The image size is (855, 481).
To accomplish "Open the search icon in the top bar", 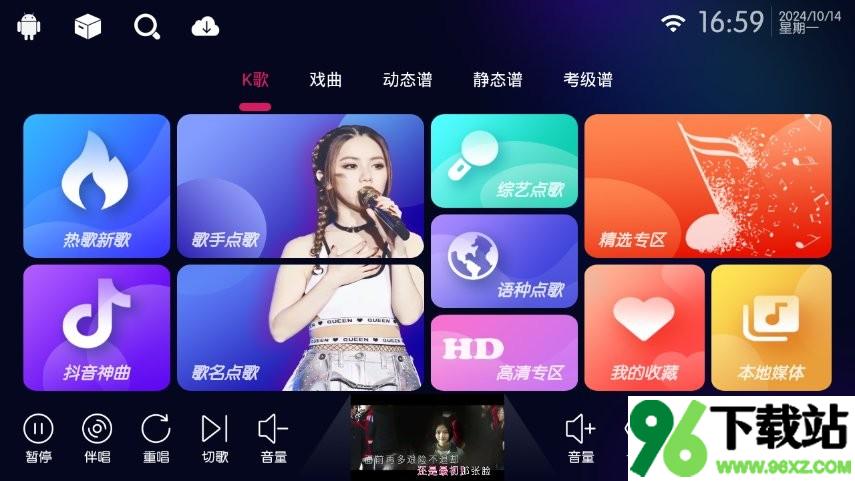I will pos(147,26).
